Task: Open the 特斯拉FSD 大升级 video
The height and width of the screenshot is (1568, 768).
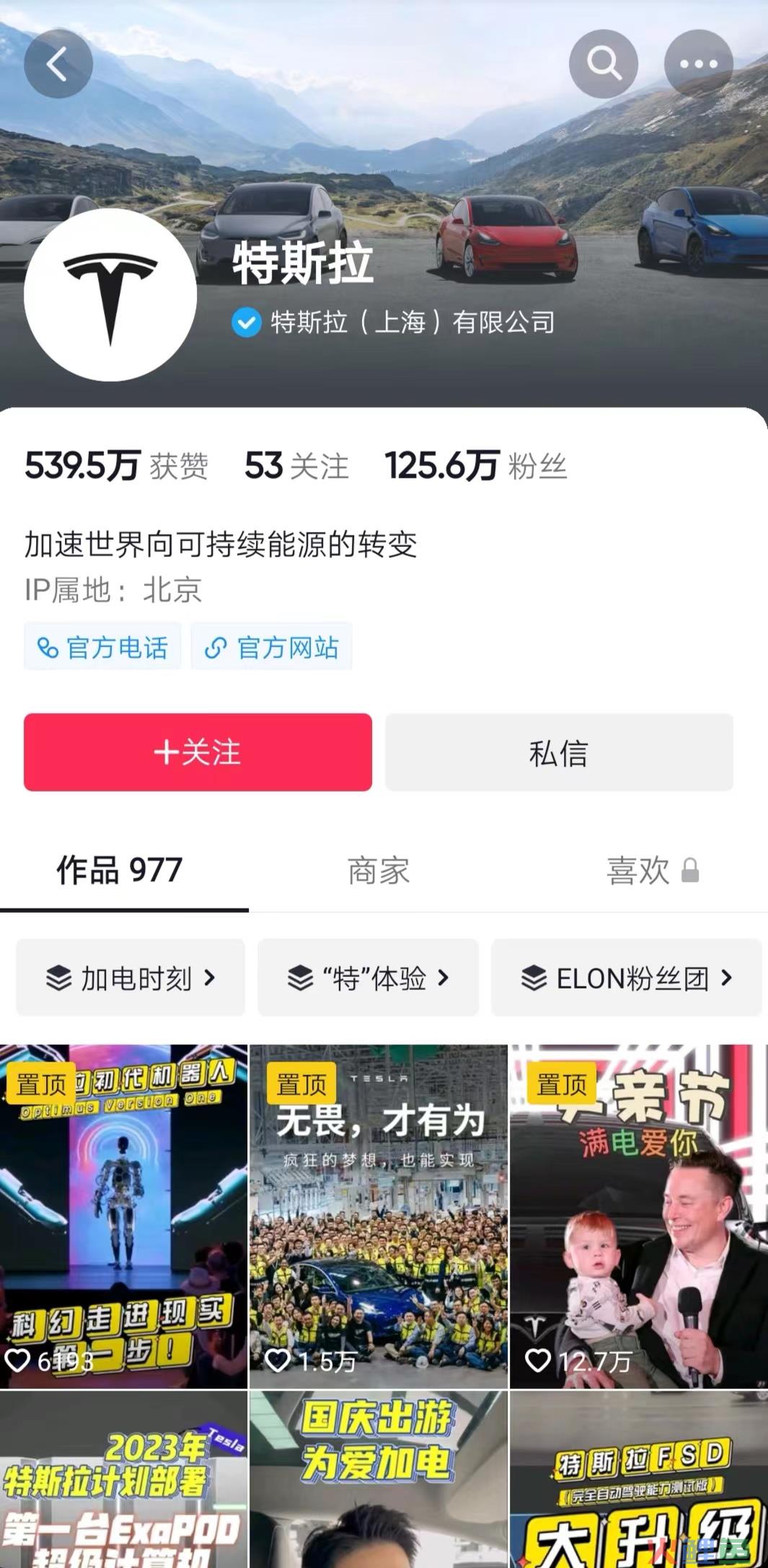Action: 639,1479
